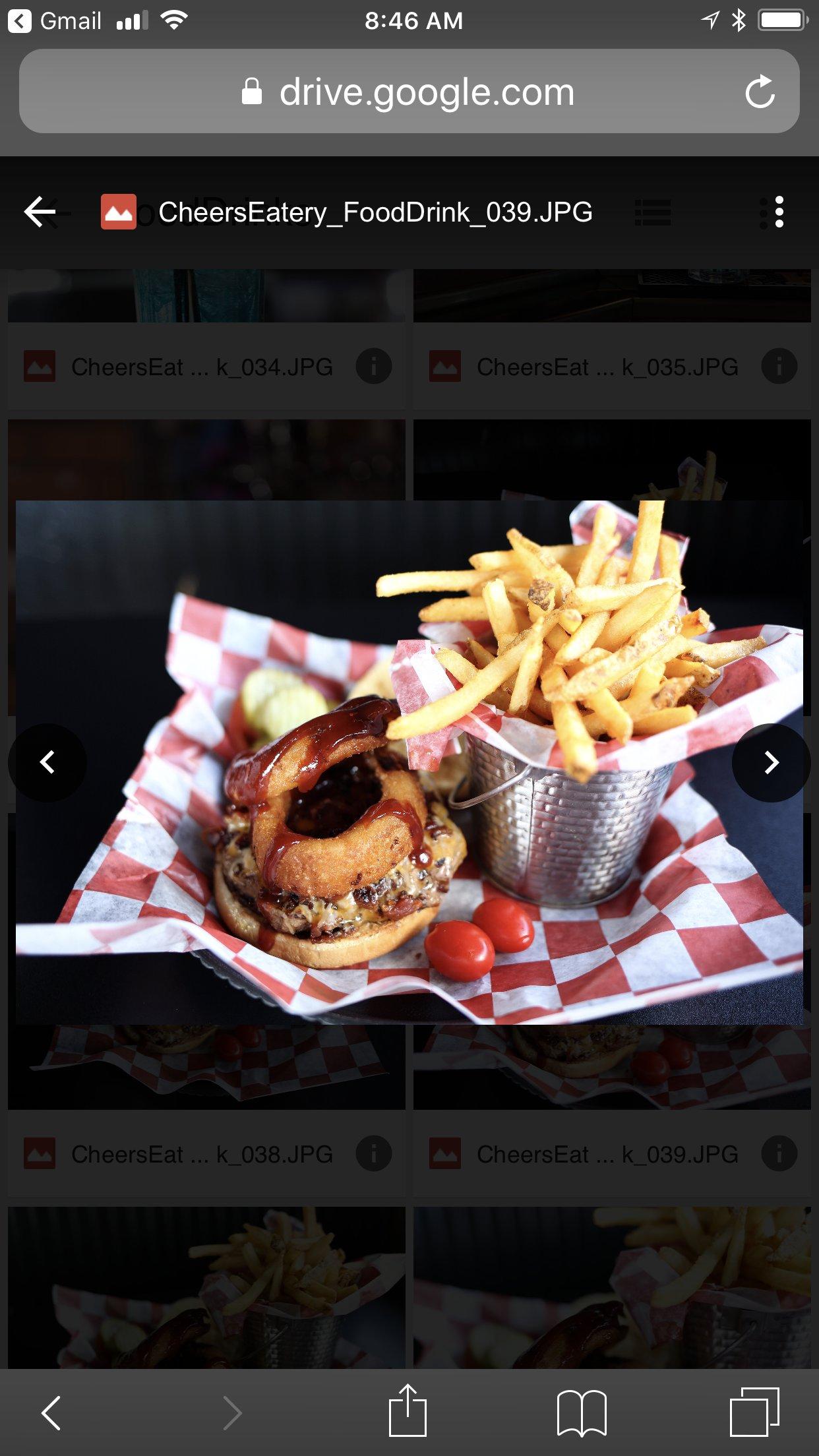The width and height of the screenshot is (819, 1456).
Task: Tap the info icon on CheersEat ... k_039.JPG
Action: (x=779, y=1154)
